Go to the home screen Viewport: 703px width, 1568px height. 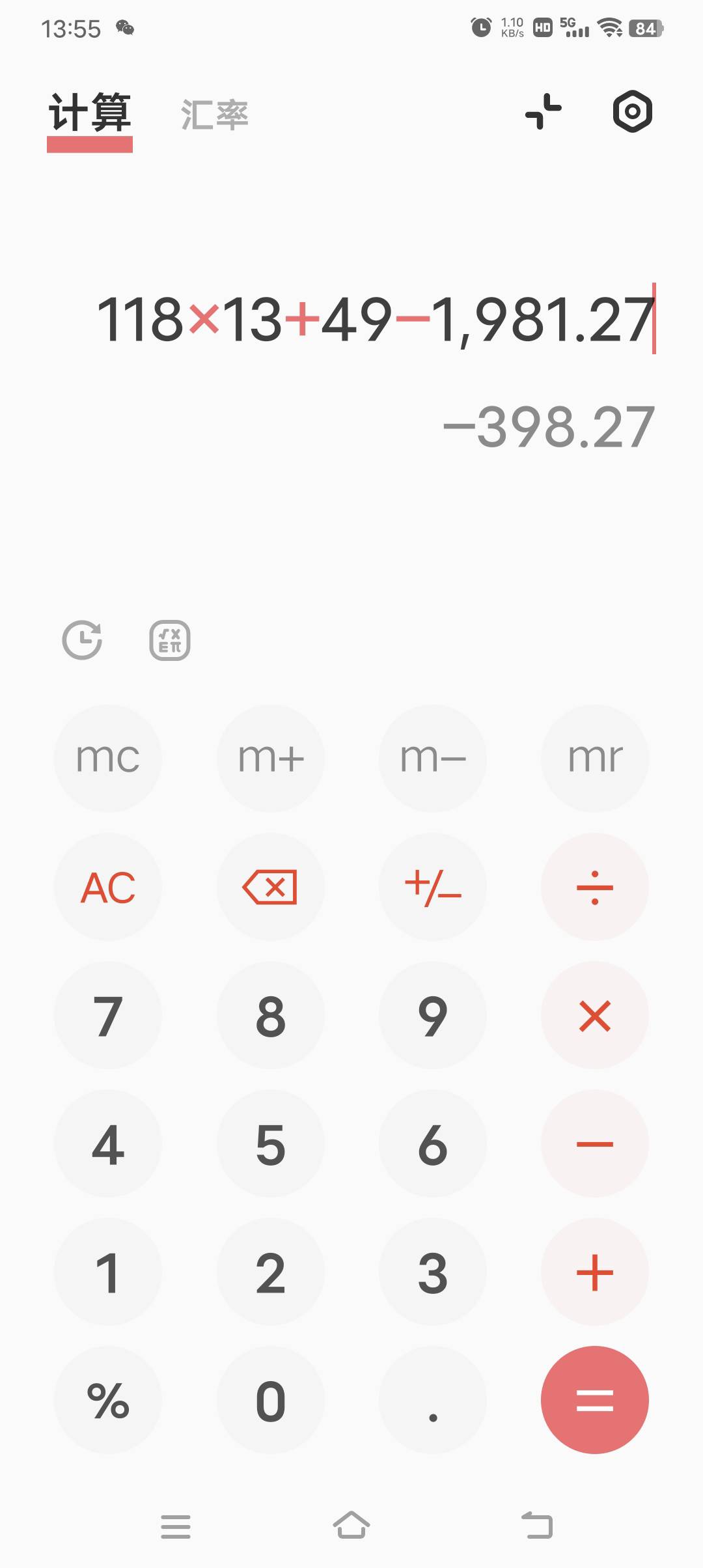(x=351, y=1525)
